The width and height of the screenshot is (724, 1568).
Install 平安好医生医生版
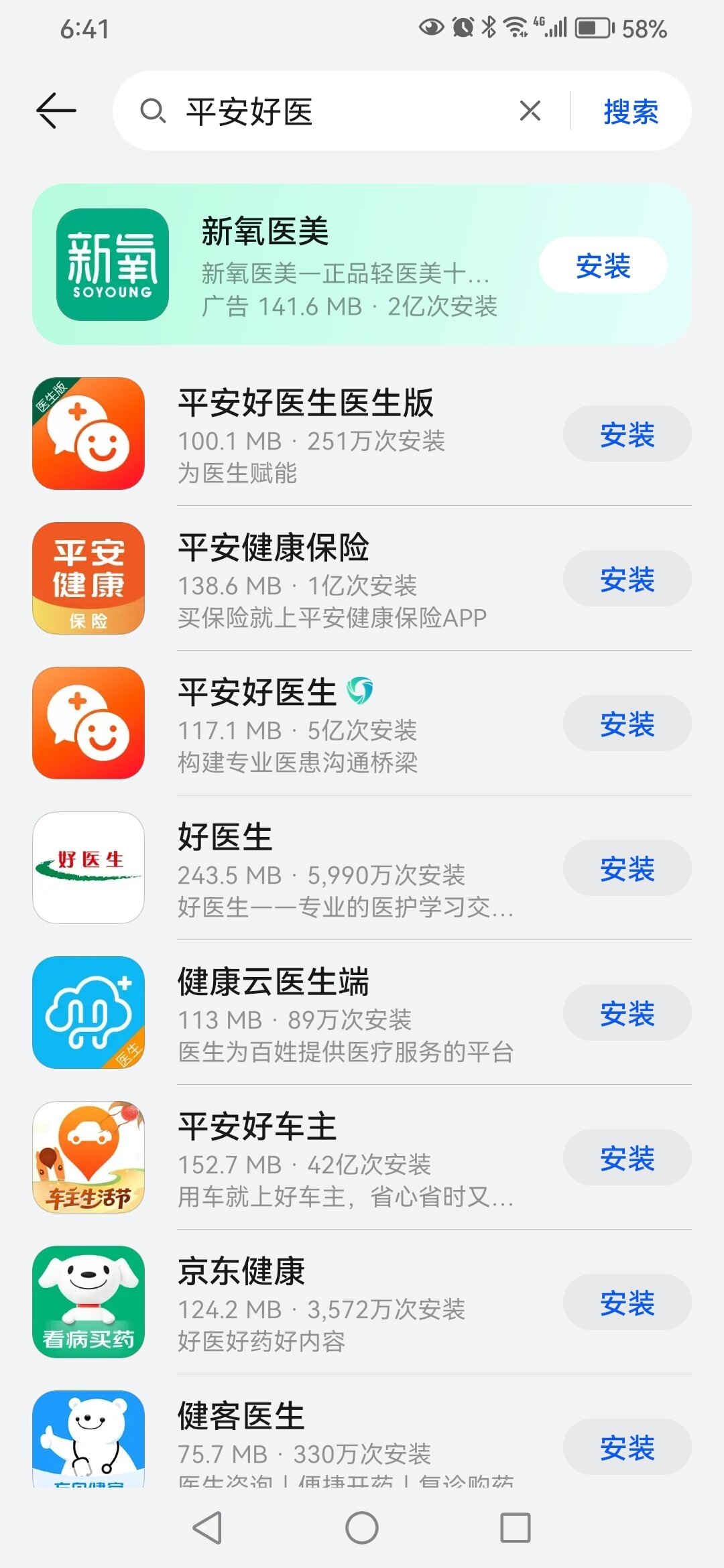[627, 434]
